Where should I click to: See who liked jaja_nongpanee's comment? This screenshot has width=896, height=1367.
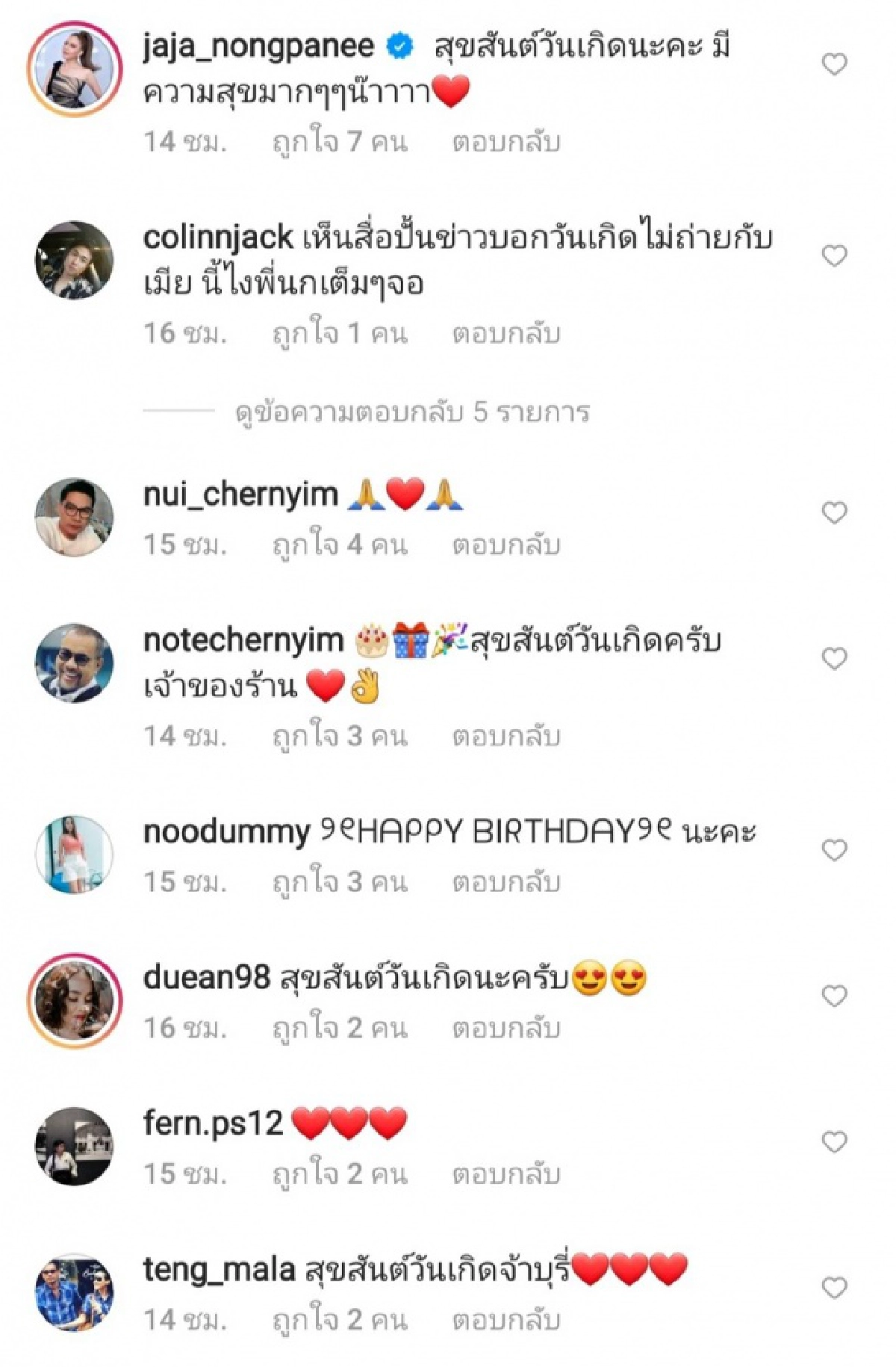click(340, 142)
